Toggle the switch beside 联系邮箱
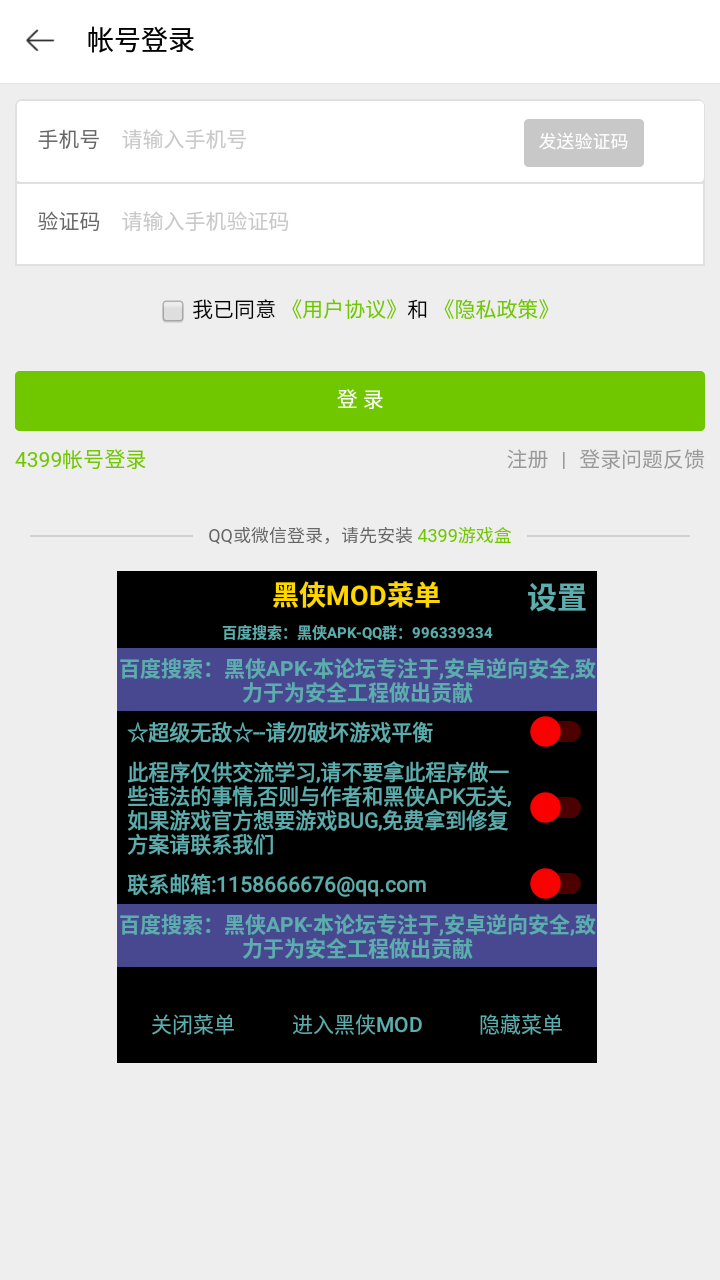Image resolution: width=720 pixels, height=1280 pixels. point(556,884)
